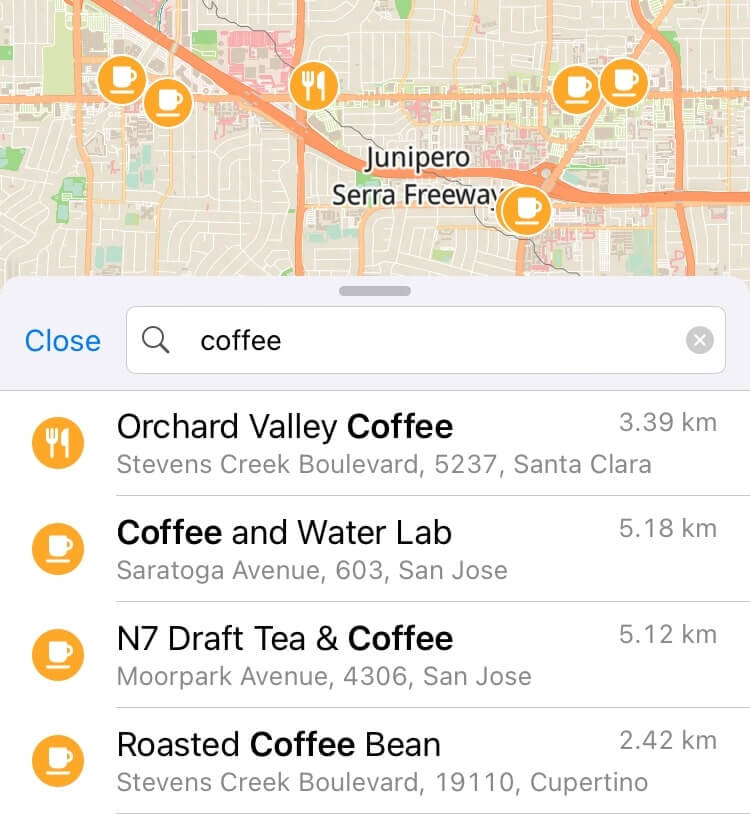Tap the restaurant fork-knife pin on map
Screen dimensions: 750x814
[315, 87]
